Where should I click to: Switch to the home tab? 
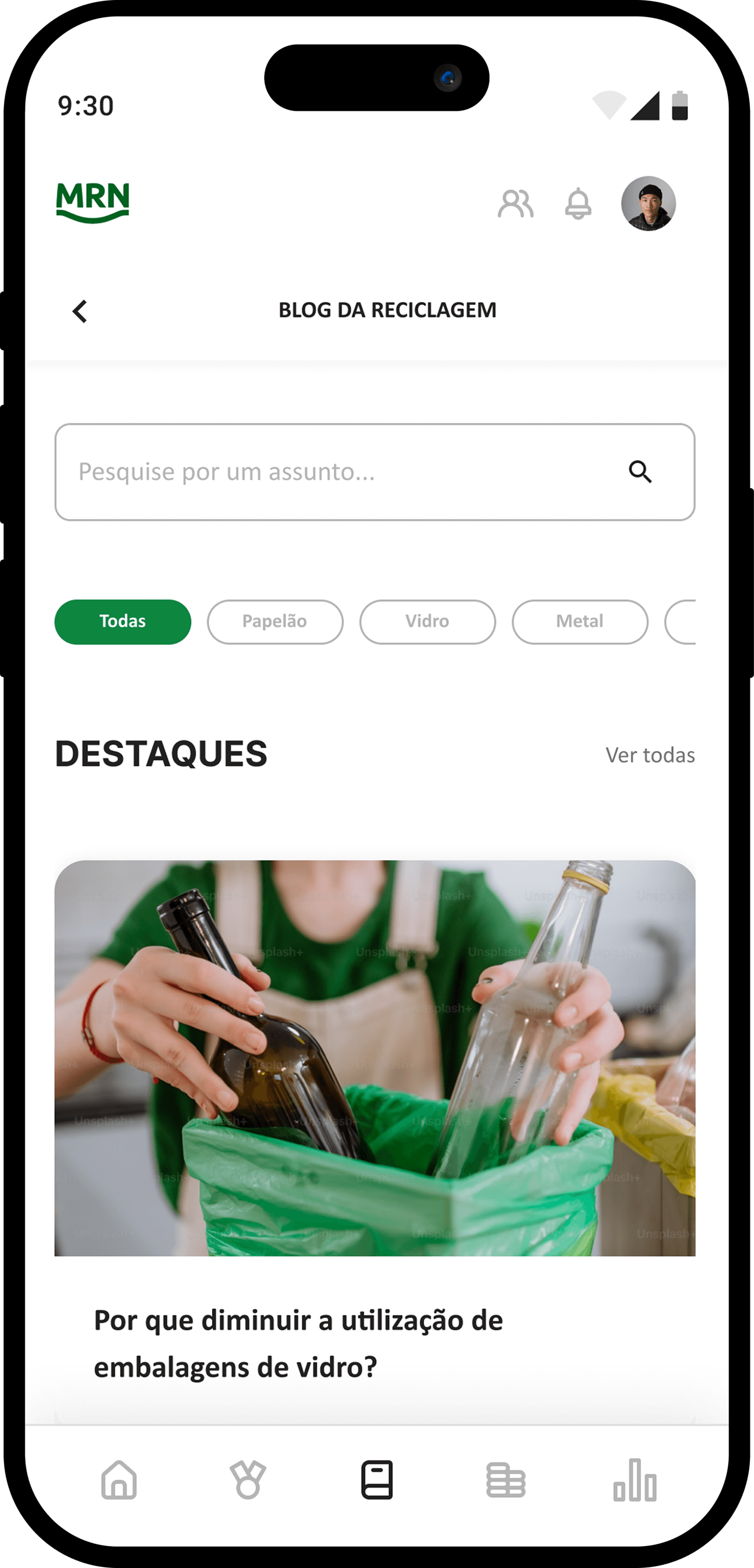pos(119,1480)
